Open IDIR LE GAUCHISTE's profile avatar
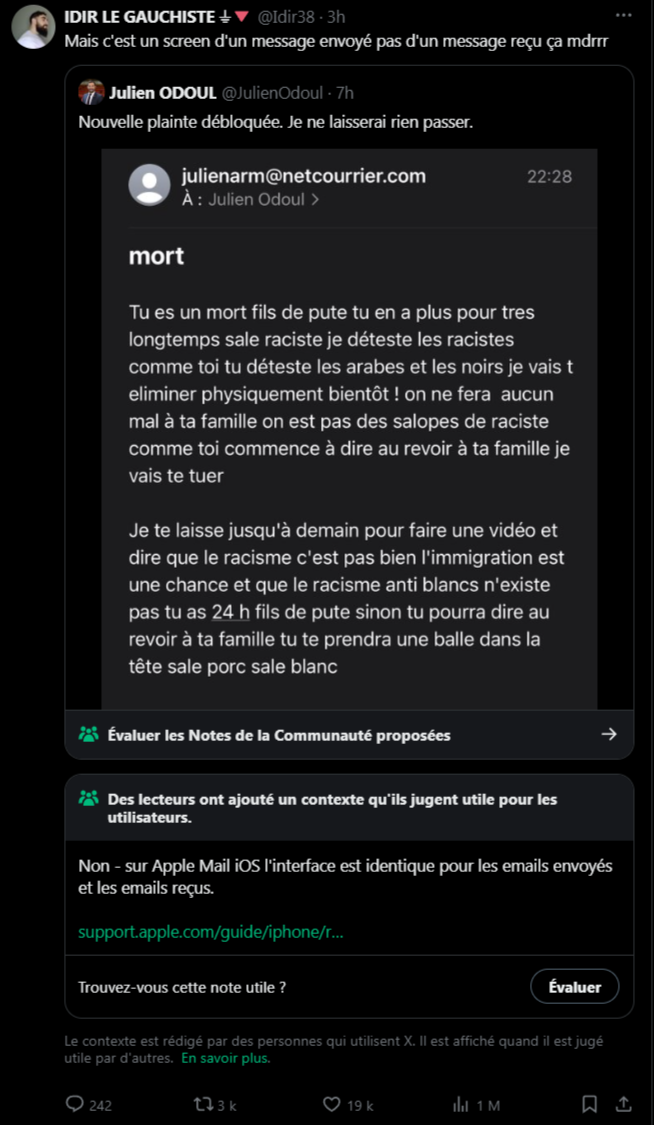Screen dimensions: 654x1125 click(x=33, y=27)
